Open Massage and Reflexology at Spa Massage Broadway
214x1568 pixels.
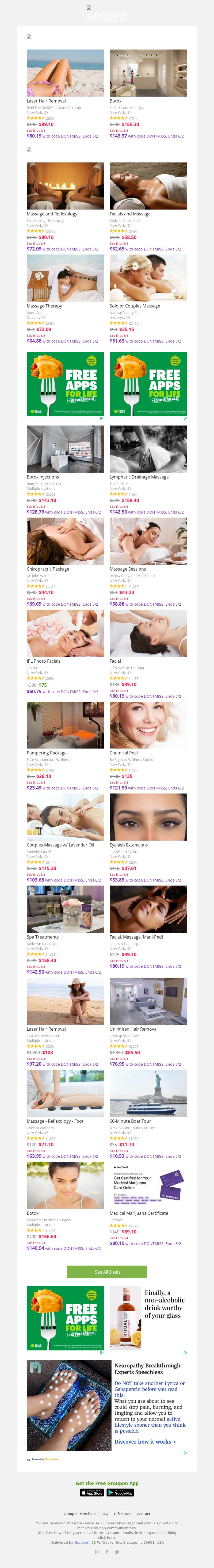[x=65, y=186]
